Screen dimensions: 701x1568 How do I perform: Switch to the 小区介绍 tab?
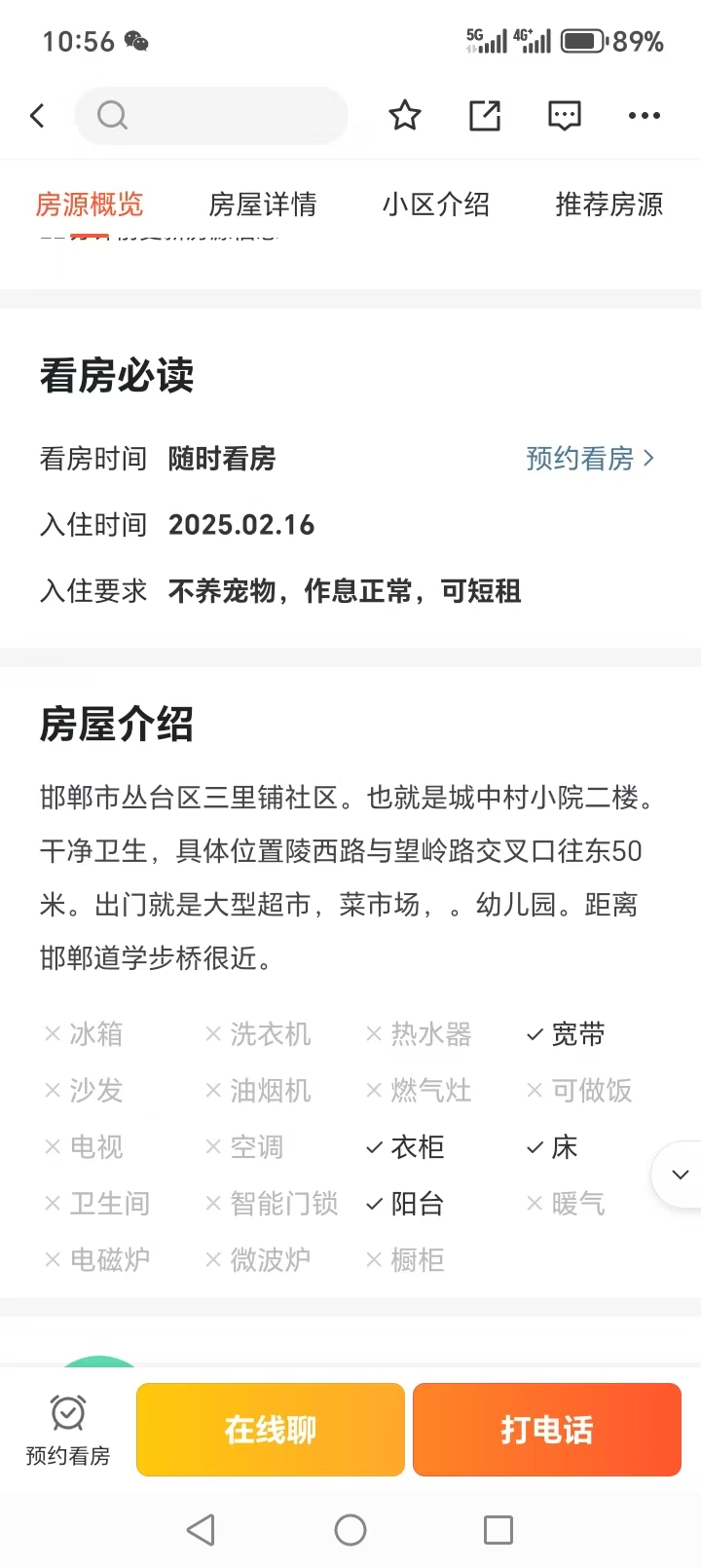pyautogui.click(x=436, y=205)
